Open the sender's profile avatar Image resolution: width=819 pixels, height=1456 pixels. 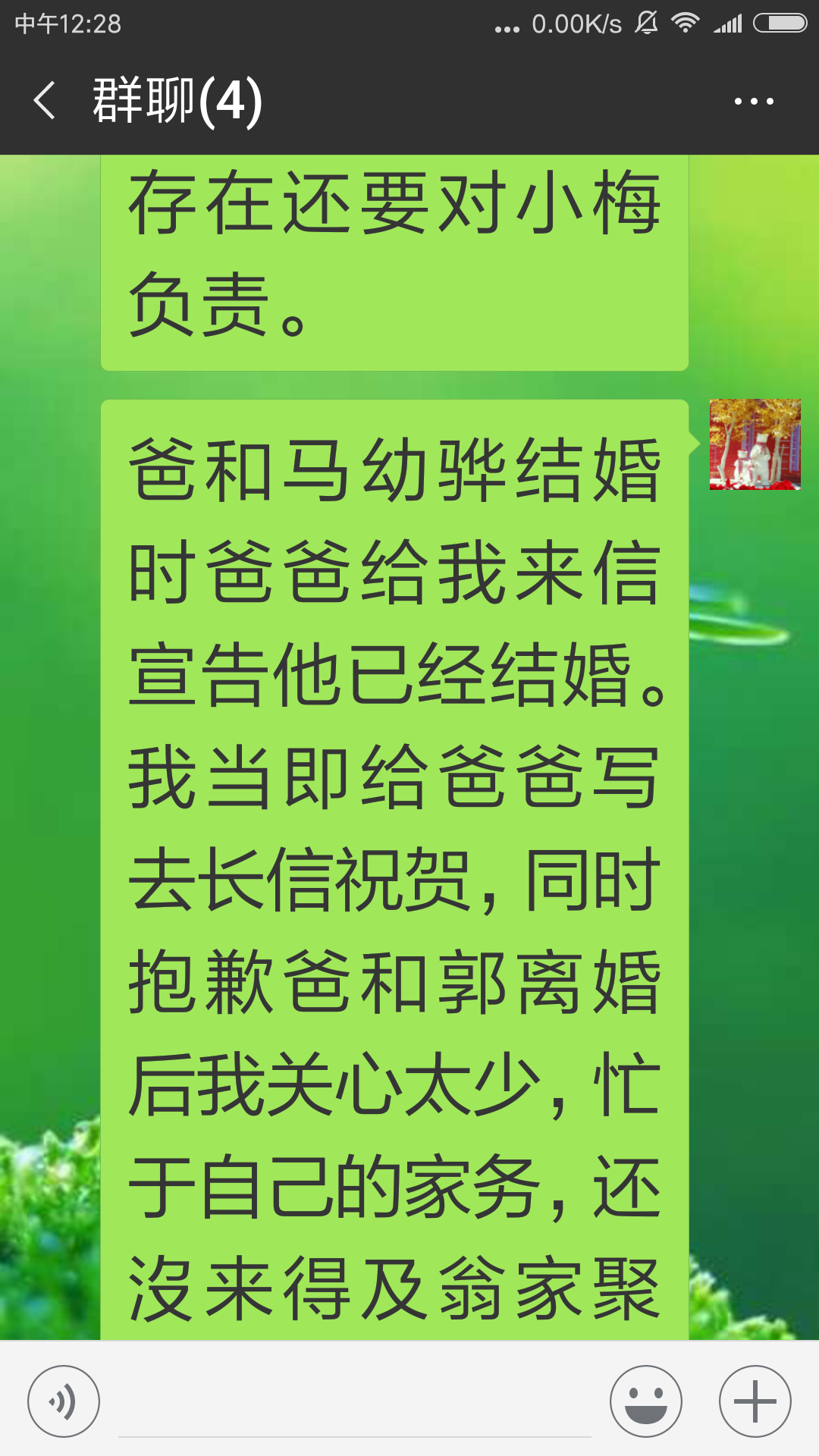[755, 444]
